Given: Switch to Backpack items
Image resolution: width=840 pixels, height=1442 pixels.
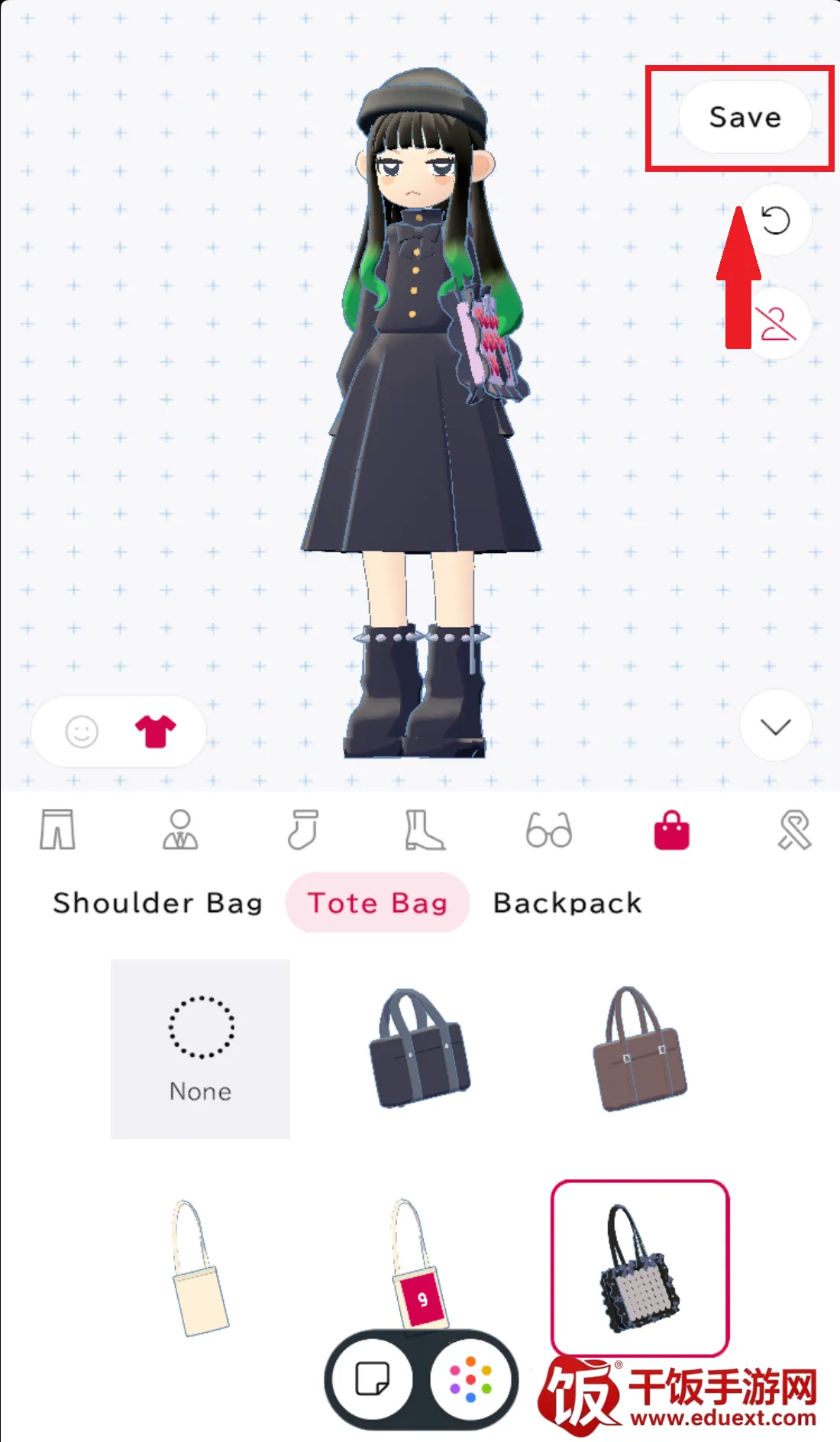Looking at the screenshot, I should click(567, 903).
